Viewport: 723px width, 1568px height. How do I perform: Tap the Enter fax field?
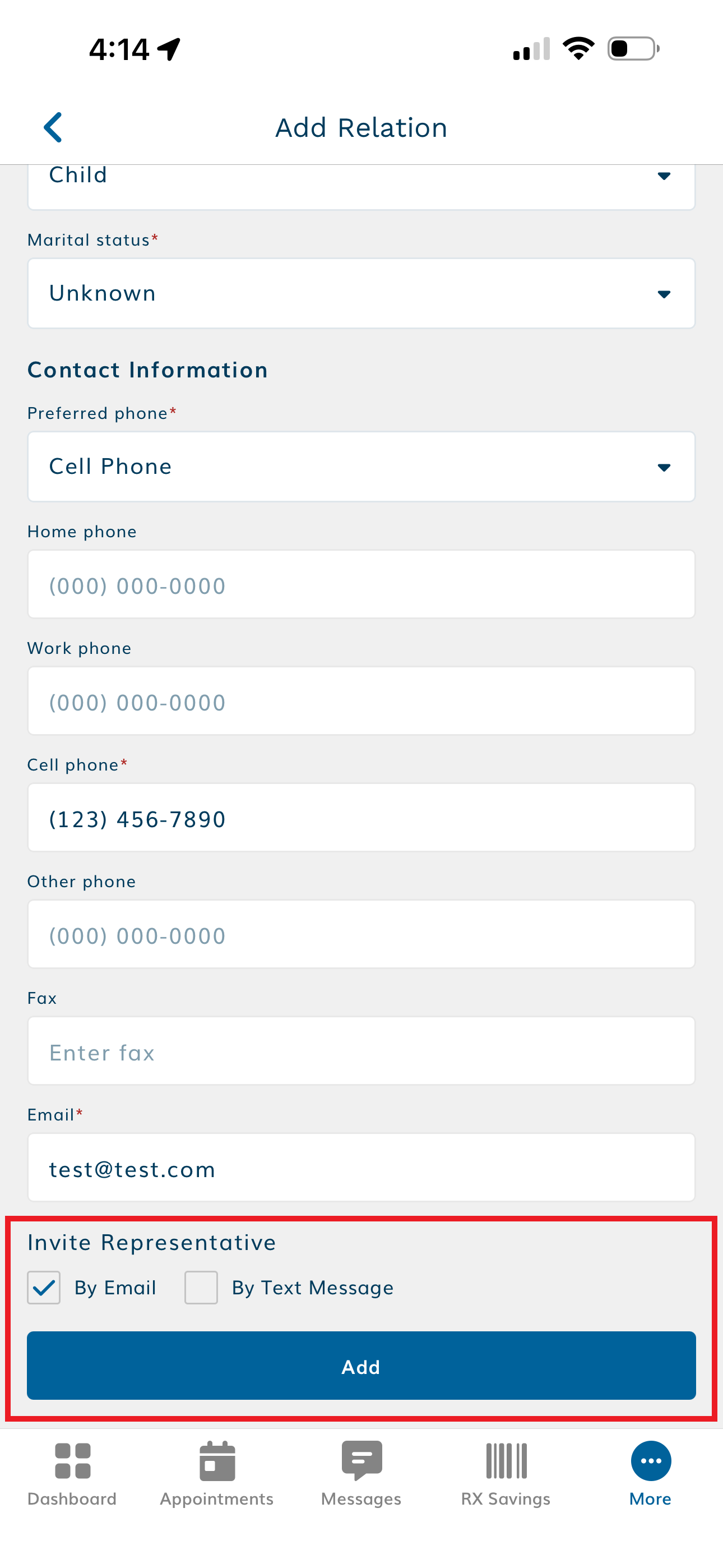pyautogui.click(x=361, y=1051)
